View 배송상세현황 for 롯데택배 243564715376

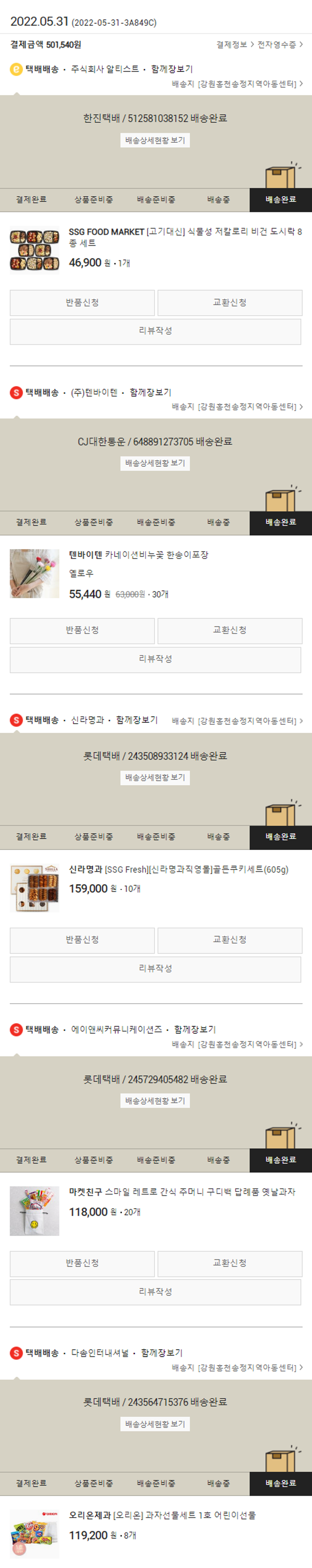(x=155, y=1424)
